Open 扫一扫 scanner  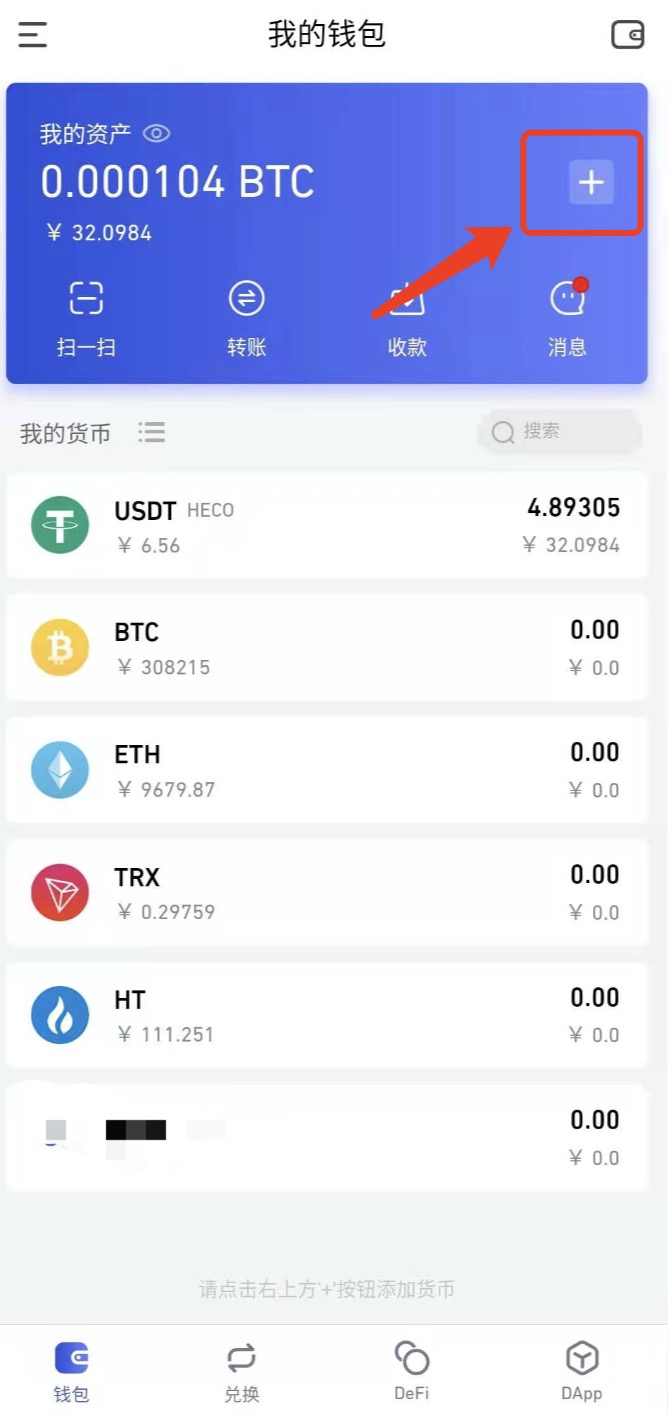coord(86,317)
